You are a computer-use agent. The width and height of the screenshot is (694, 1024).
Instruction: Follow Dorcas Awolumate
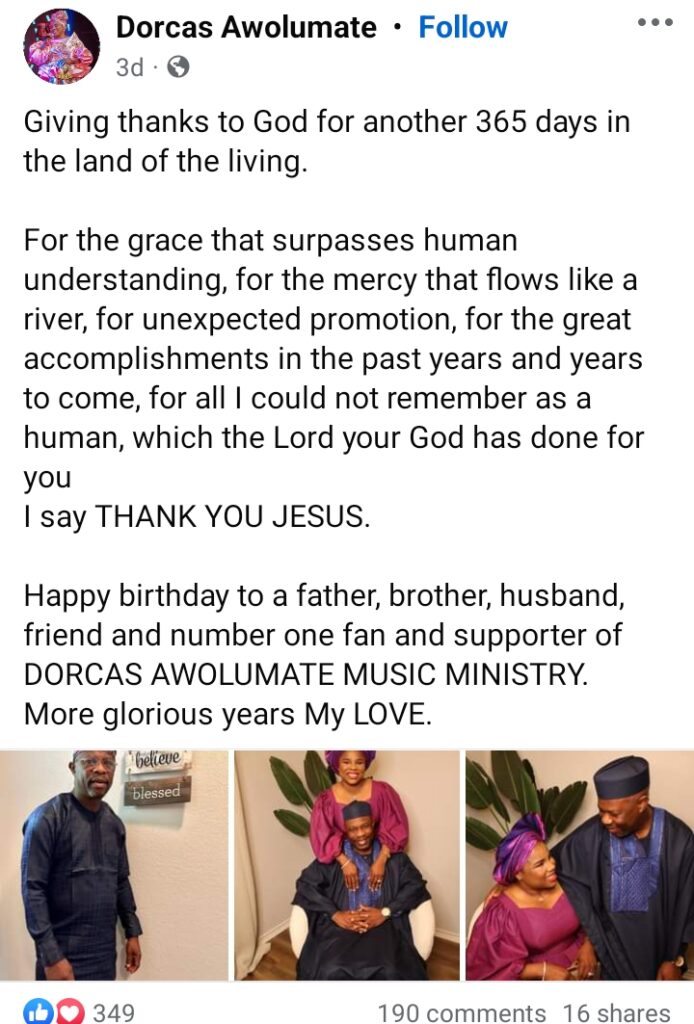pyautogui.click(x=463, y=28)
